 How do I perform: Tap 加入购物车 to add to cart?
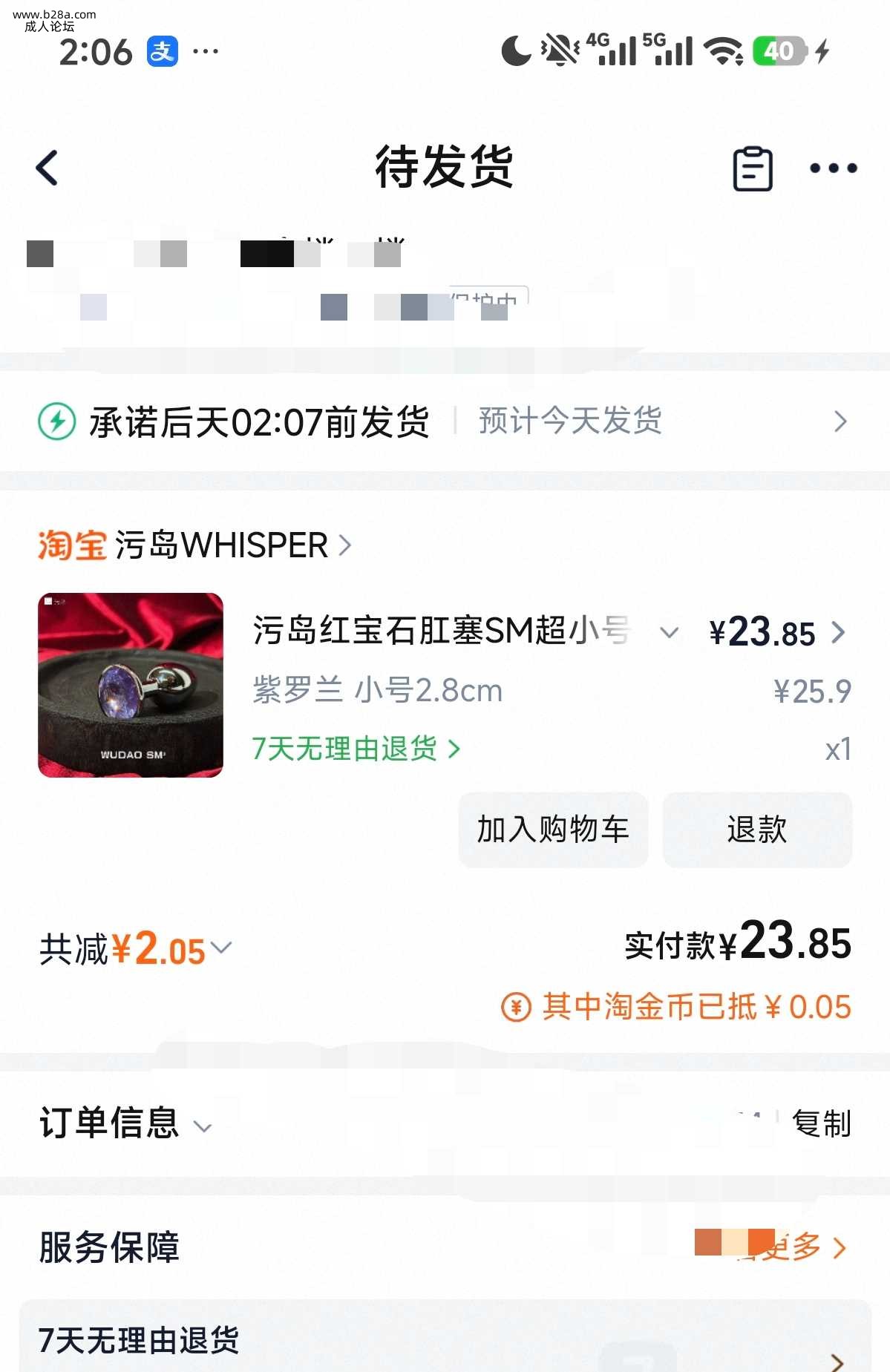coord(553,830)
